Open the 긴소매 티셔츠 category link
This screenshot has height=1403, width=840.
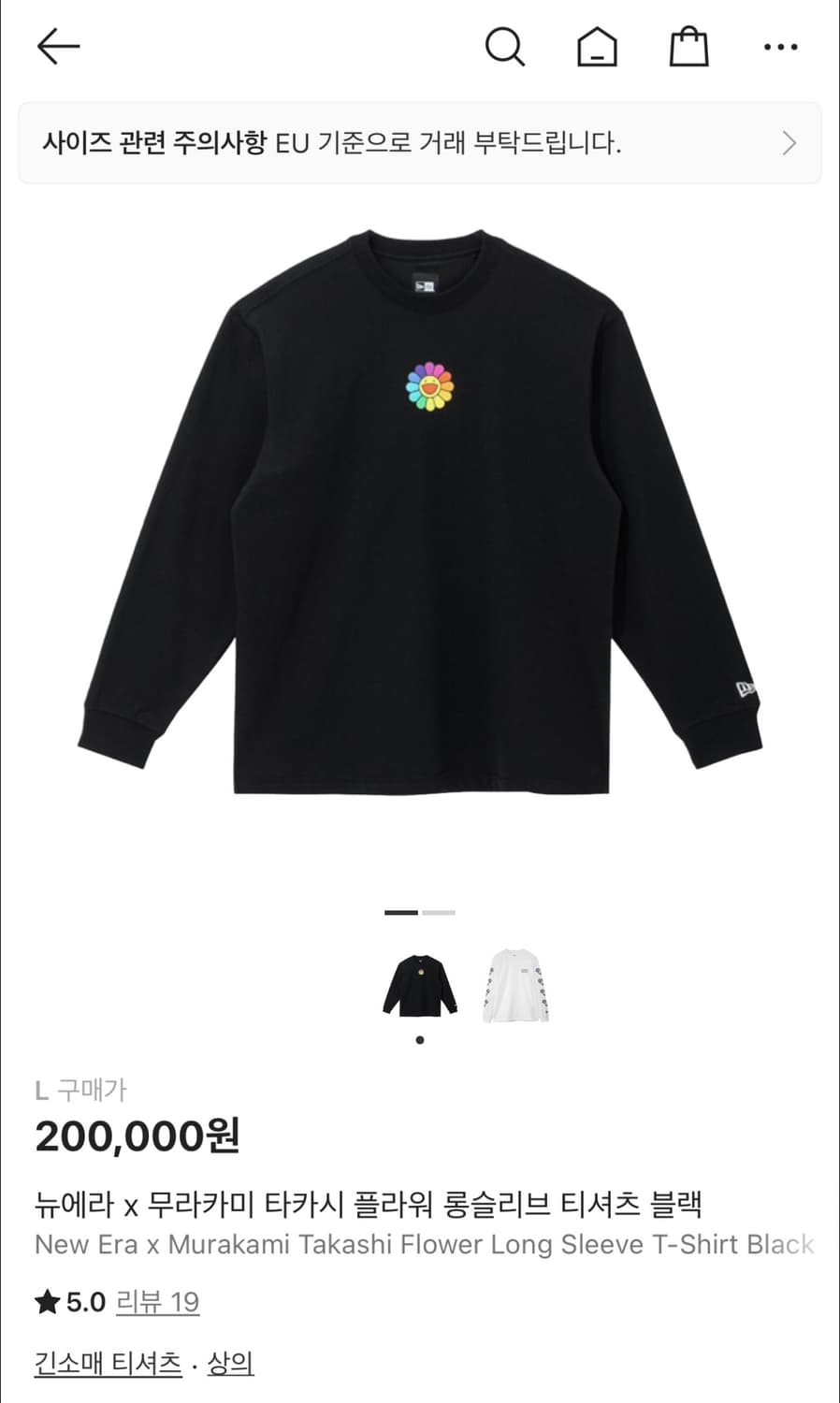point(107,1364)
